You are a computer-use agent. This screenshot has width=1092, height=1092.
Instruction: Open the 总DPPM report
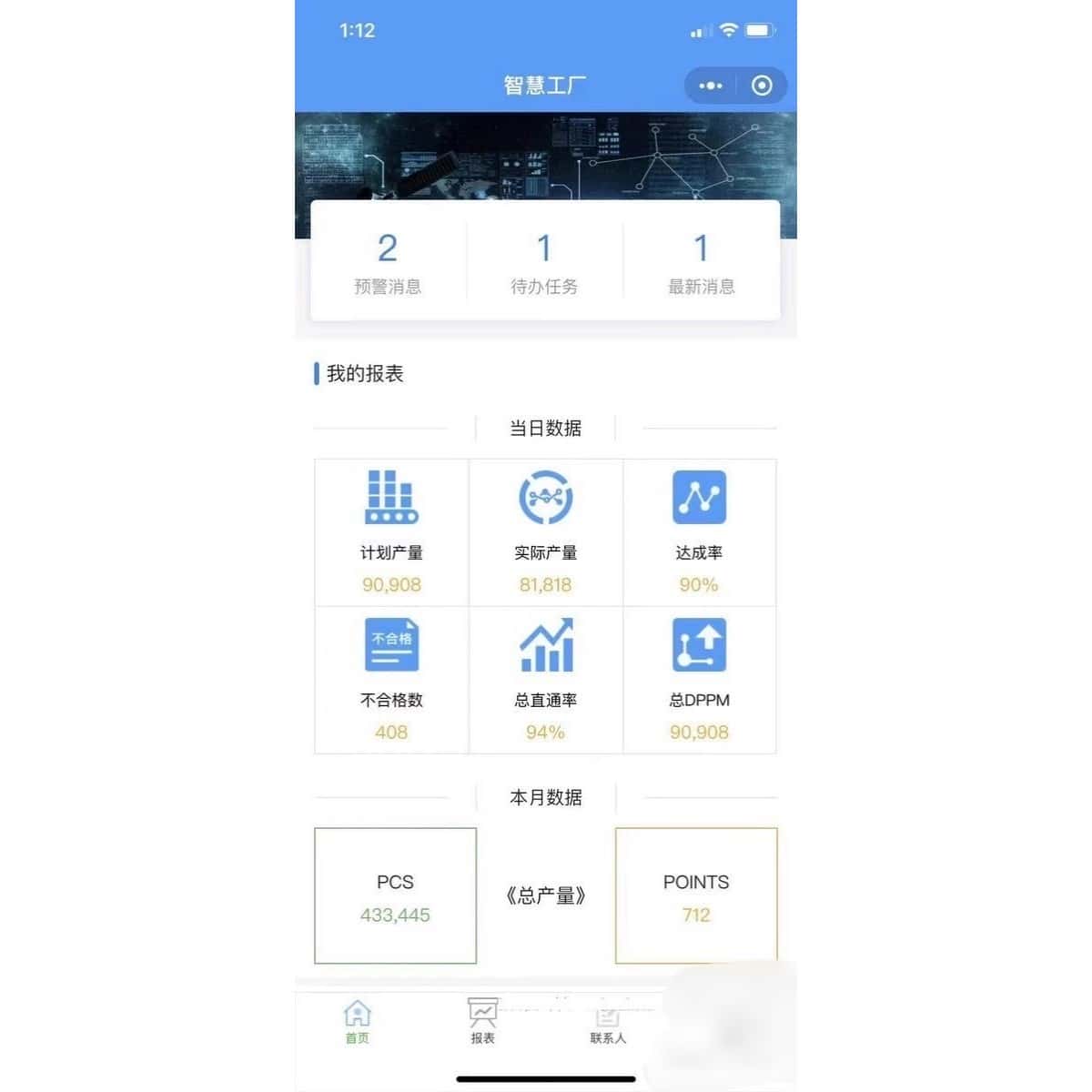click(699, 680)
